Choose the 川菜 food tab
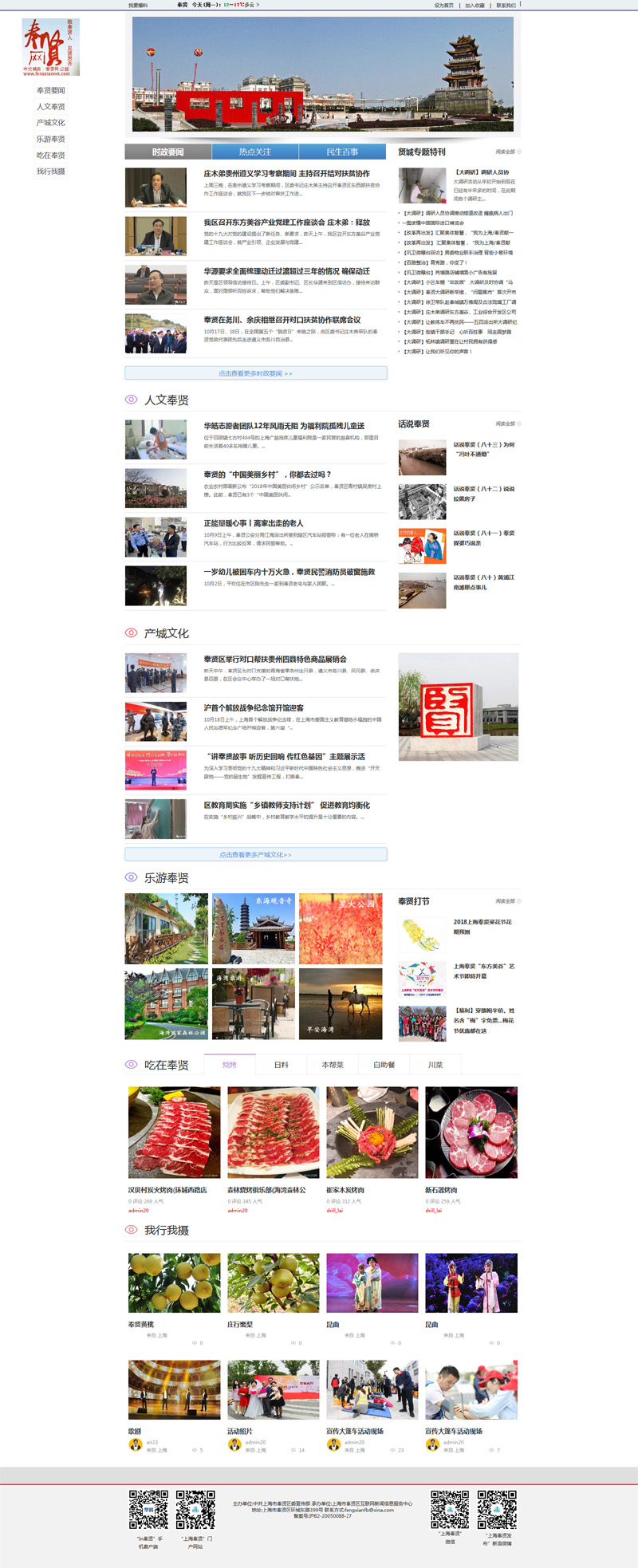638x1568 pixels. pyautogui.click(x=435, y=1065)
